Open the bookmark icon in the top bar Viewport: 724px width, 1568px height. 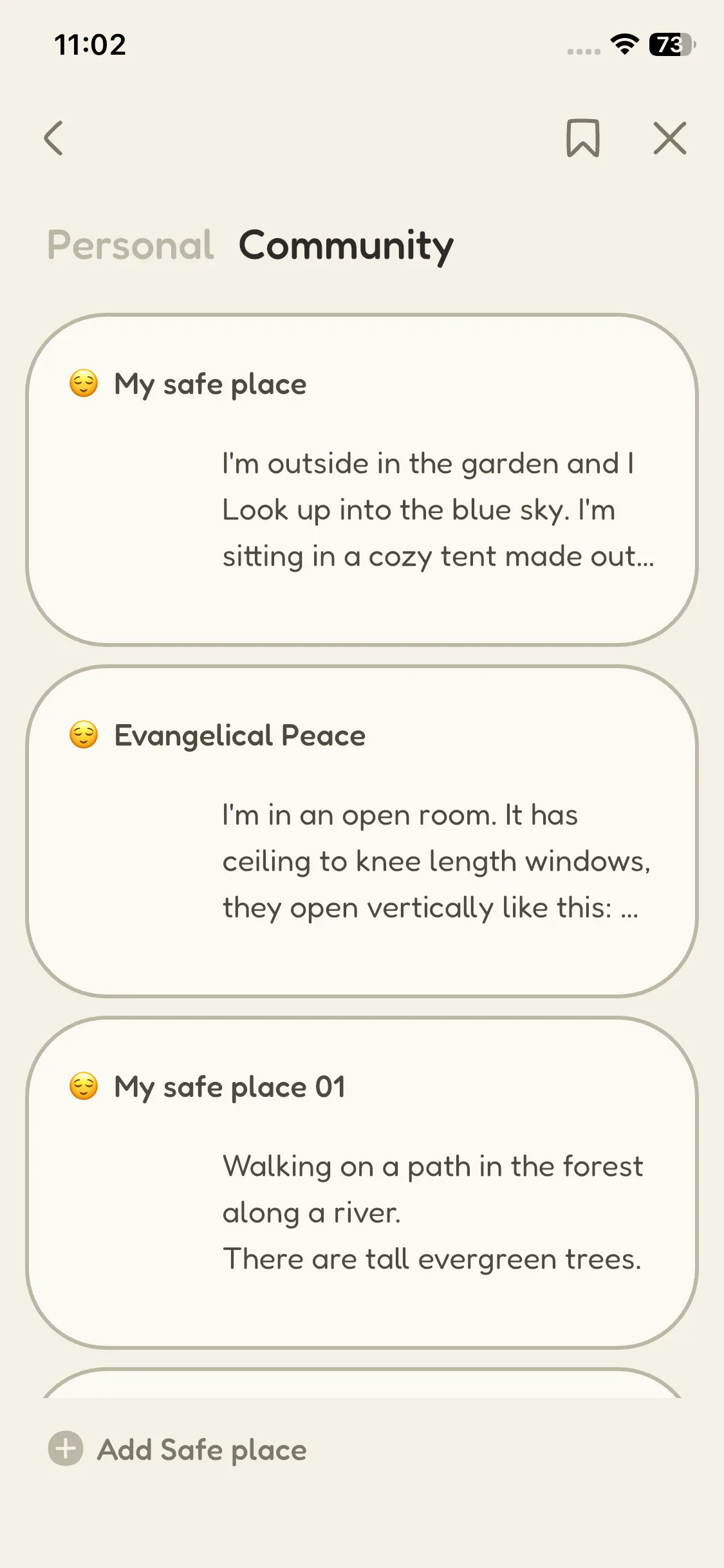[x=582, y=138]
